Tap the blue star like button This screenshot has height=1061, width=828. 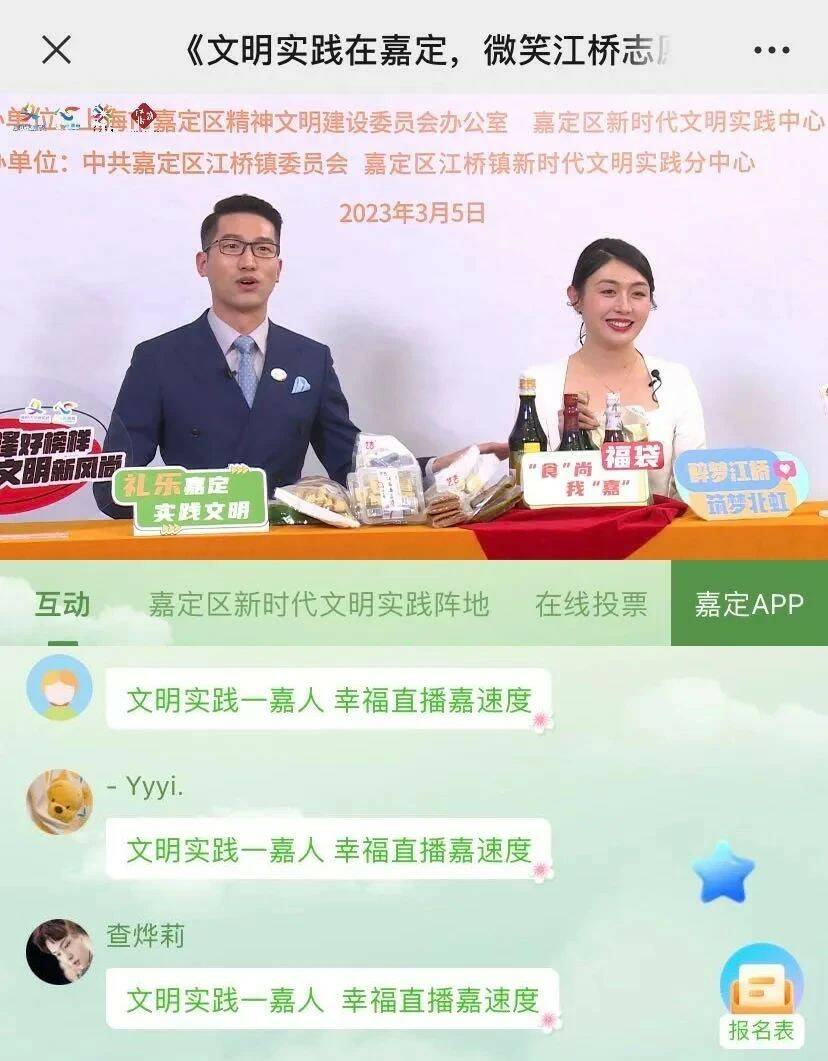(x=723, y=872)
